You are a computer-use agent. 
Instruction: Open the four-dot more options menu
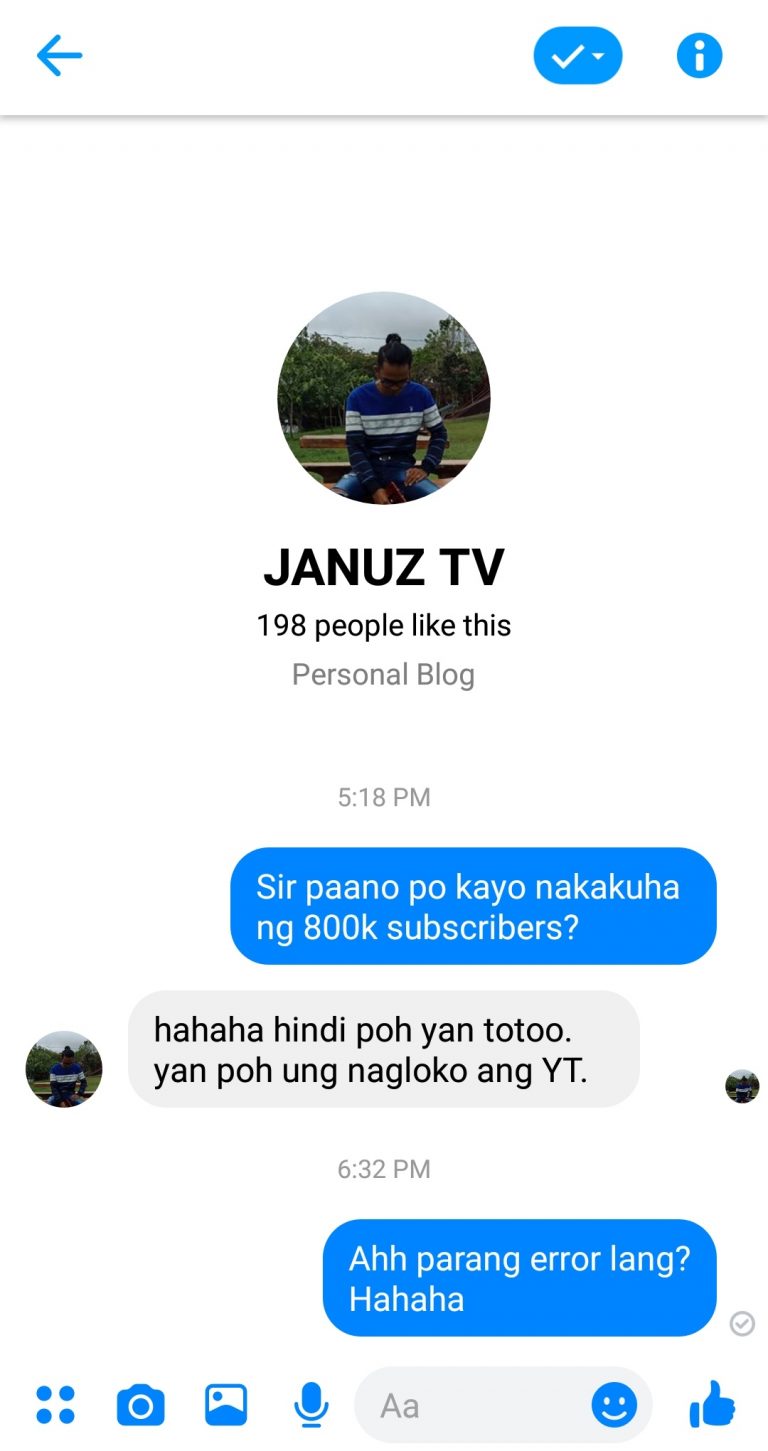(56, 1405)
